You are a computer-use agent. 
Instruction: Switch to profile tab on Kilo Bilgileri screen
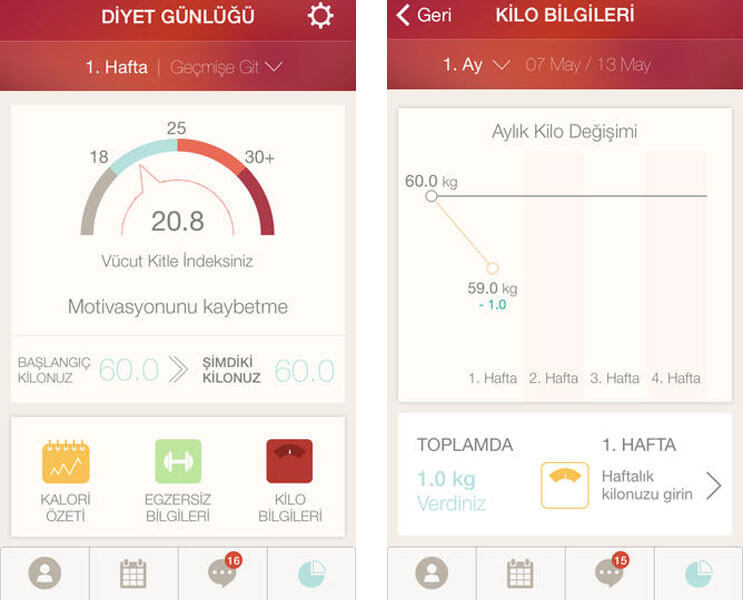coord(431,573)
